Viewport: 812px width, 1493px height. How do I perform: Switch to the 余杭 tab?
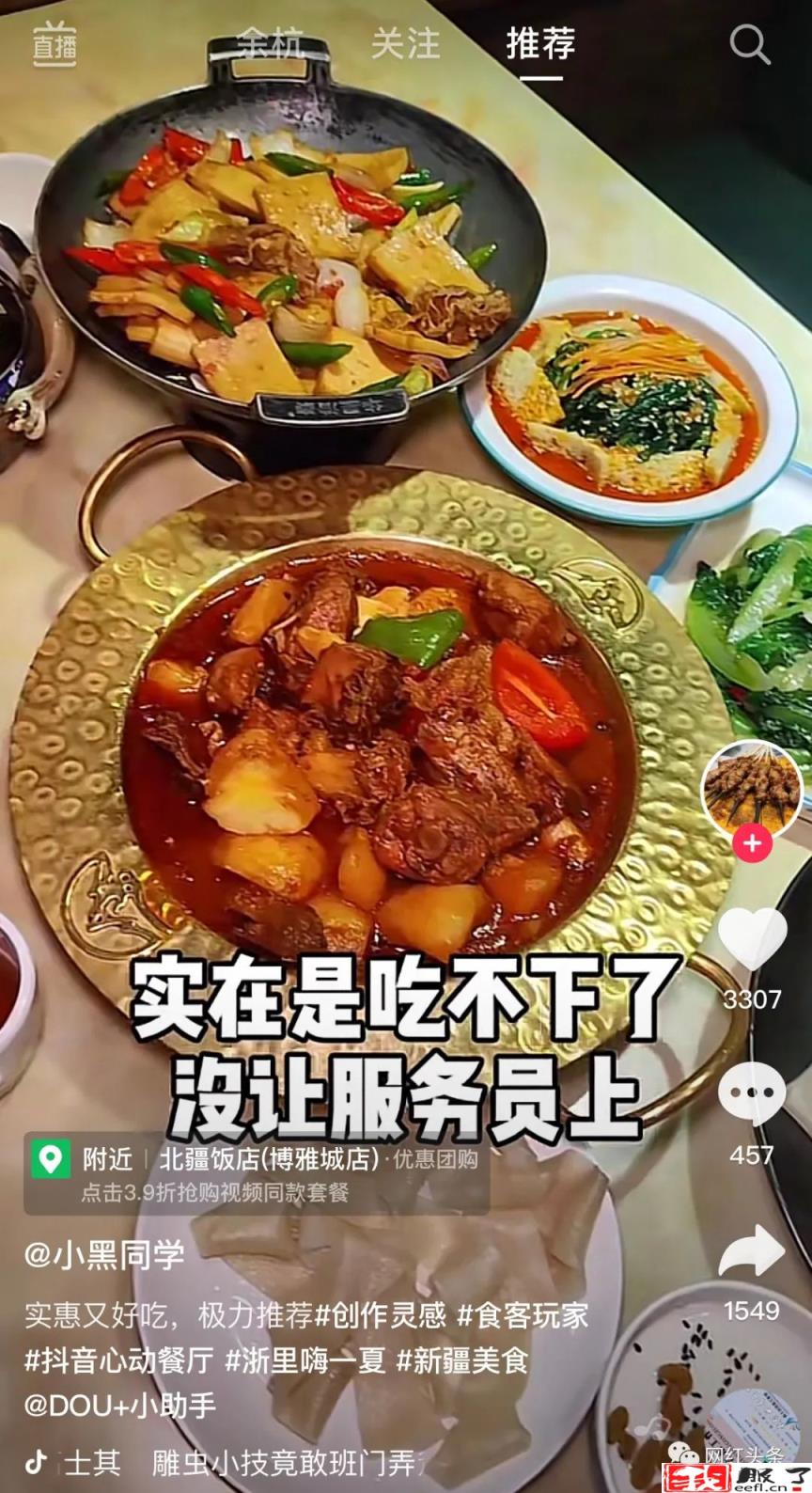[270, 44]
